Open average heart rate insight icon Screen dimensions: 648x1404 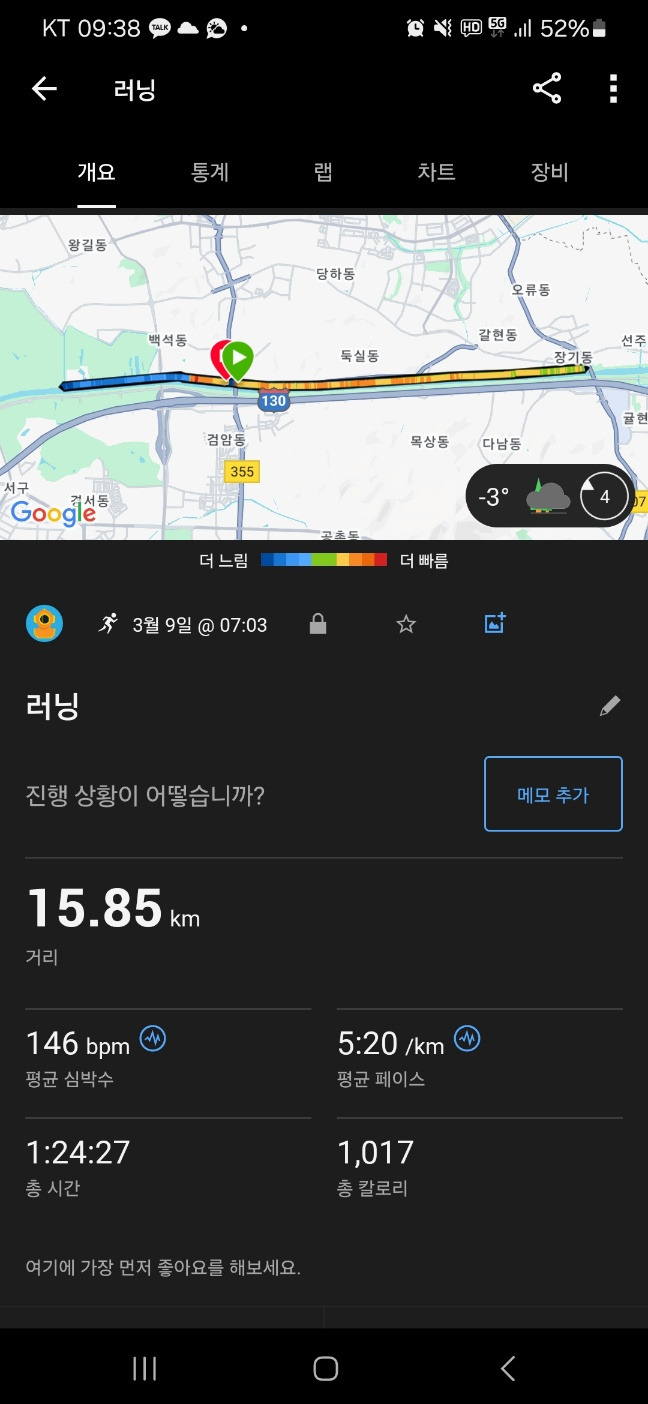(153, 1039)
